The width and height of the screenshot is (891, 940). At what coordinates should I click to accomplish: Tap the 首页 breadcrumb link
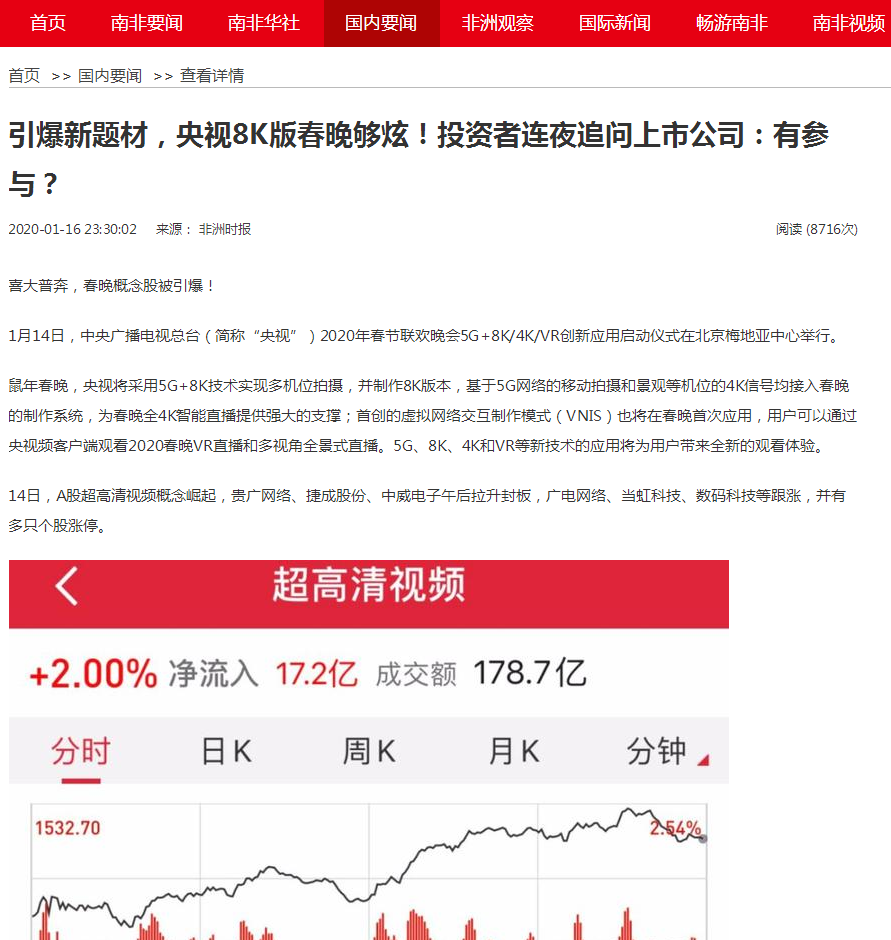(x=24, y=76)
